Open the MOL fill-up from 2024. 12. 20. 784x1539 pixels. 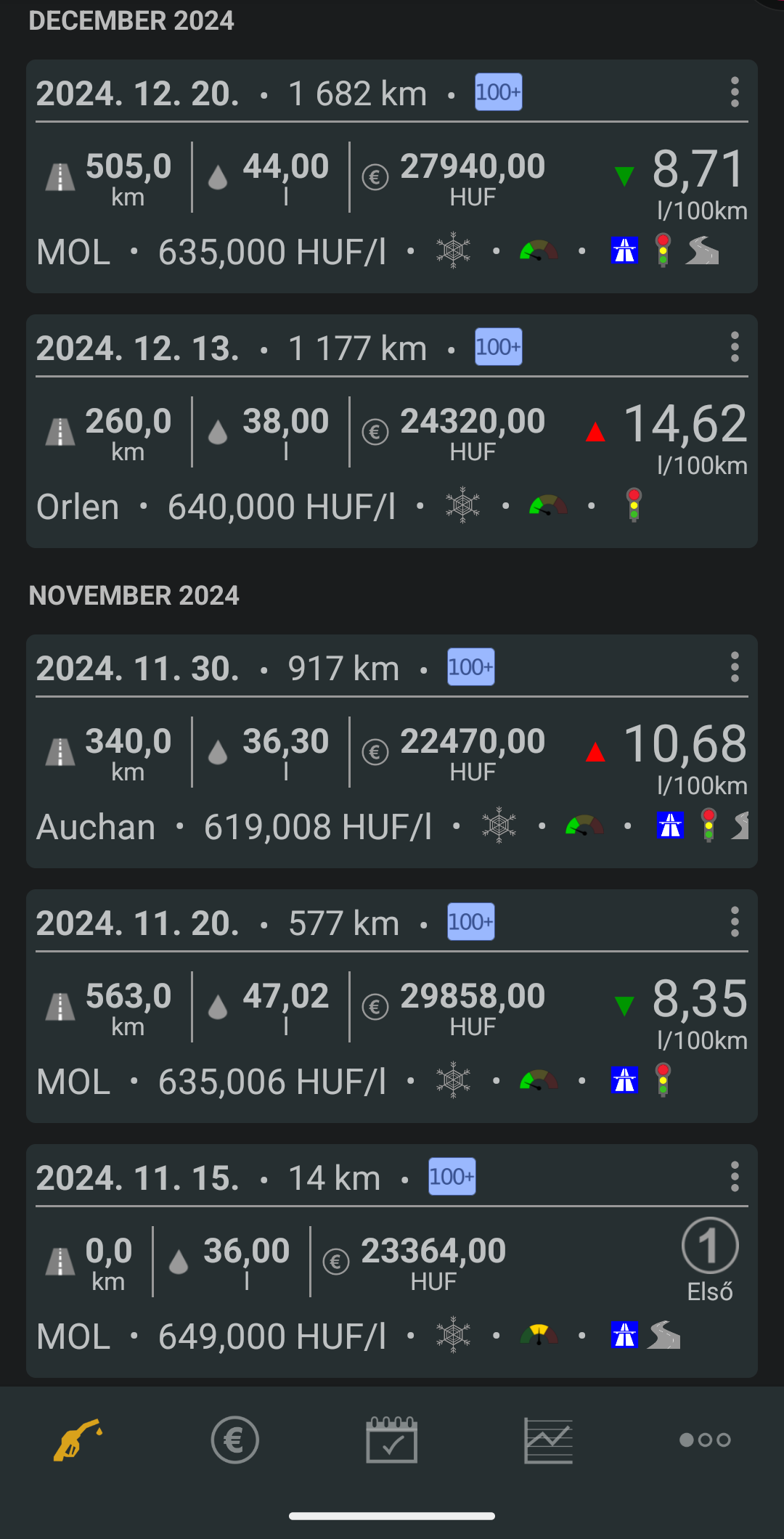[x=392, y=176]
